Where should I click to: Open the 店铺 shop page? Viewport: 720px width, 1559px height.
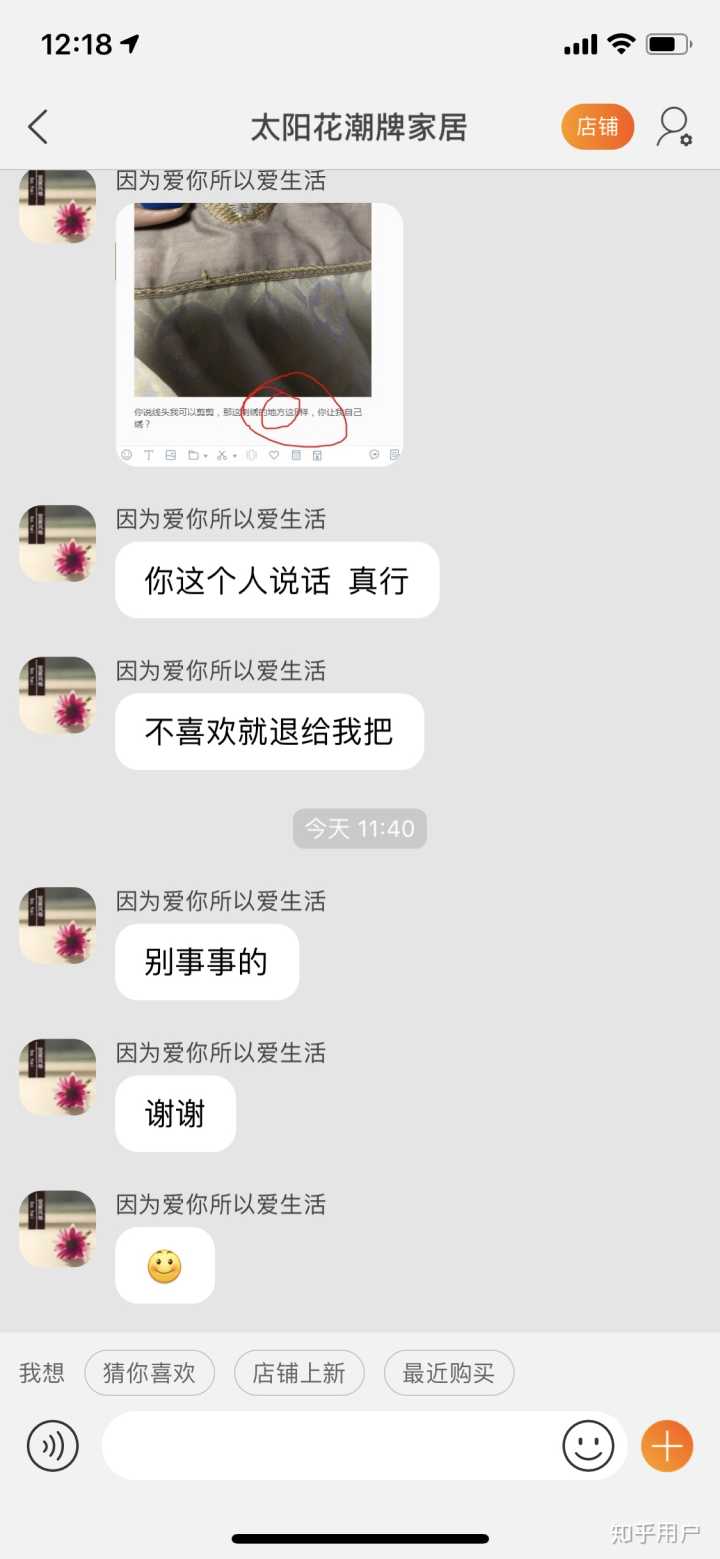597,127
